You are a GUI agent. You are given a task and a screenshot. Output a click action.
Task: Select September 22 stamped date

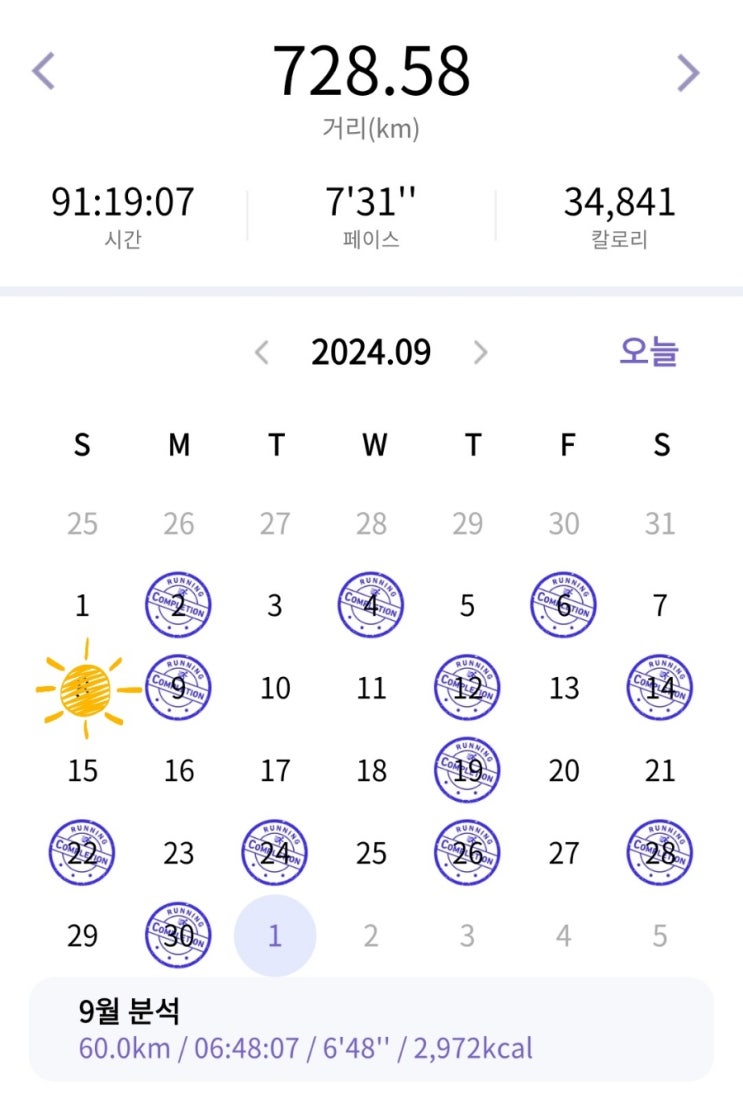pyautogui.click(x=82, y=853)
